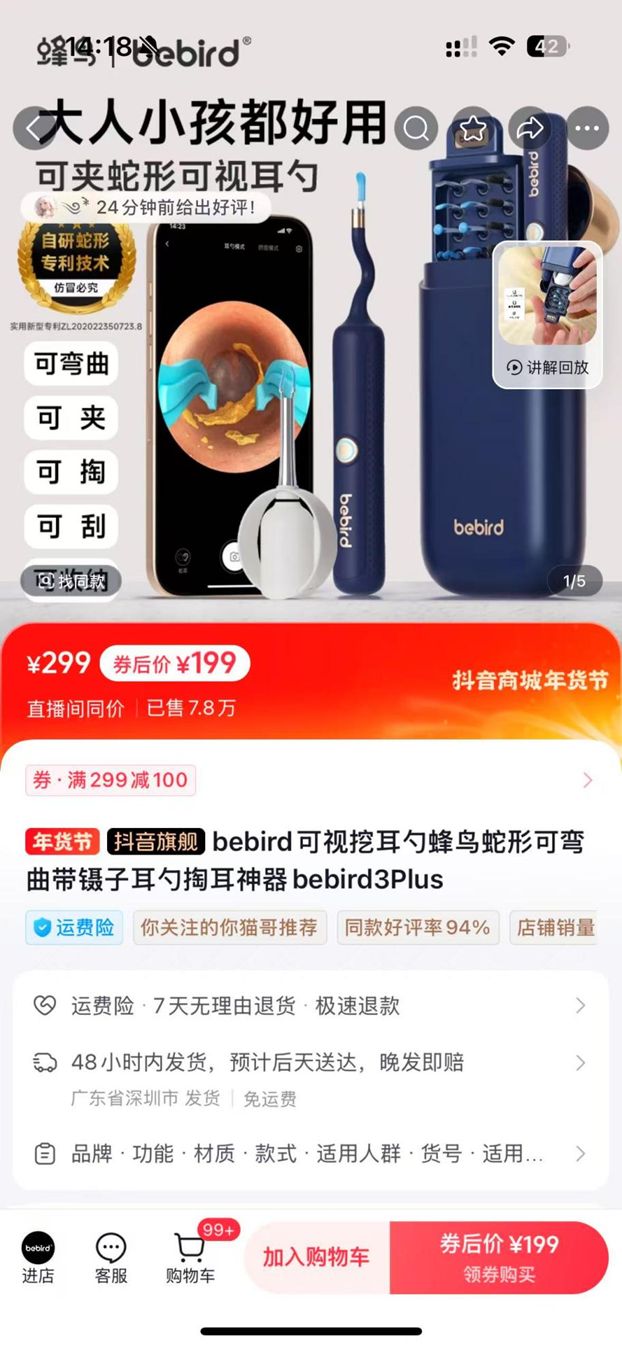Contact 客服 customer service
This screenshot has width=622, height=1348.
click(111, 1257)
